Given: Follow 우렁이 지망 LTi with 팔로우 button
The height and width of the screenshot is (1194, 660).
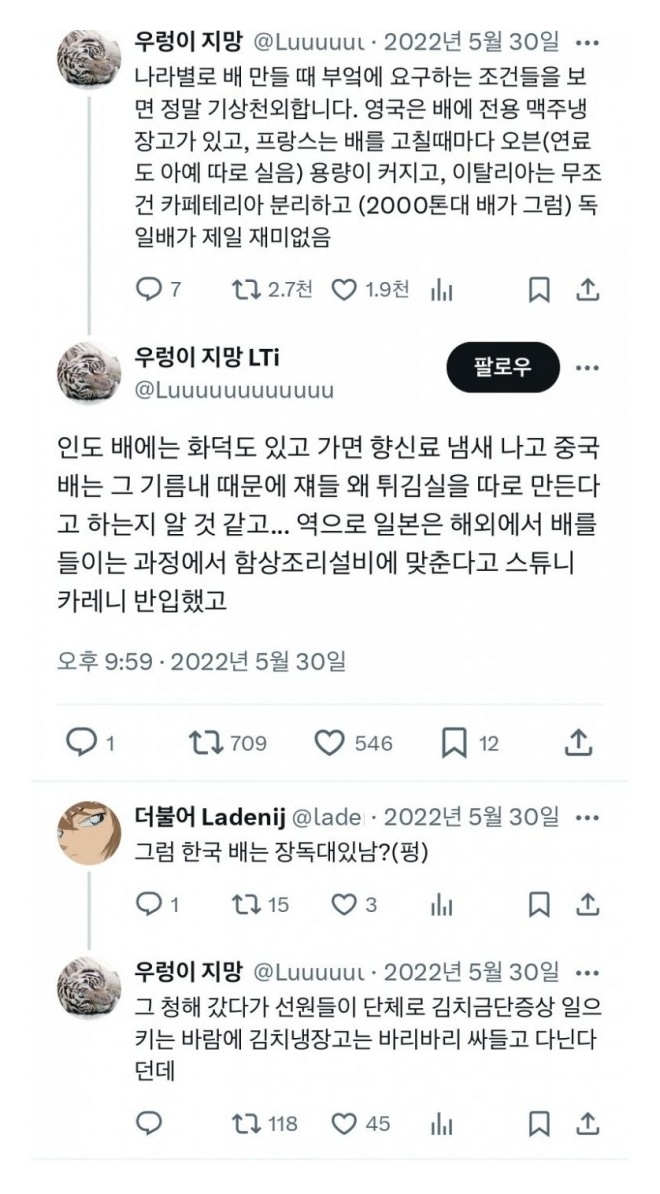Looking at the screenshot, I should coord(503,368).
